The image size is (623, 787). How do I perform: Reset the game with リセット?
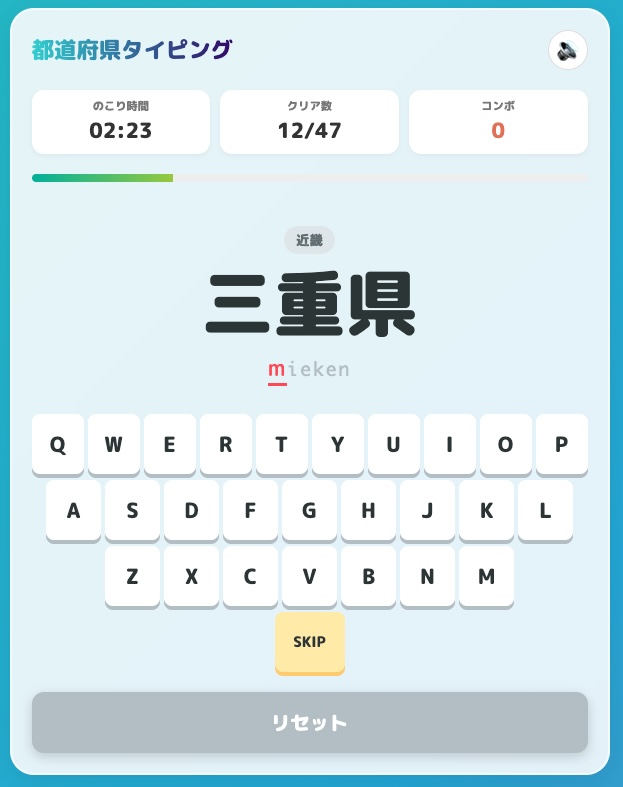(310, 722)
